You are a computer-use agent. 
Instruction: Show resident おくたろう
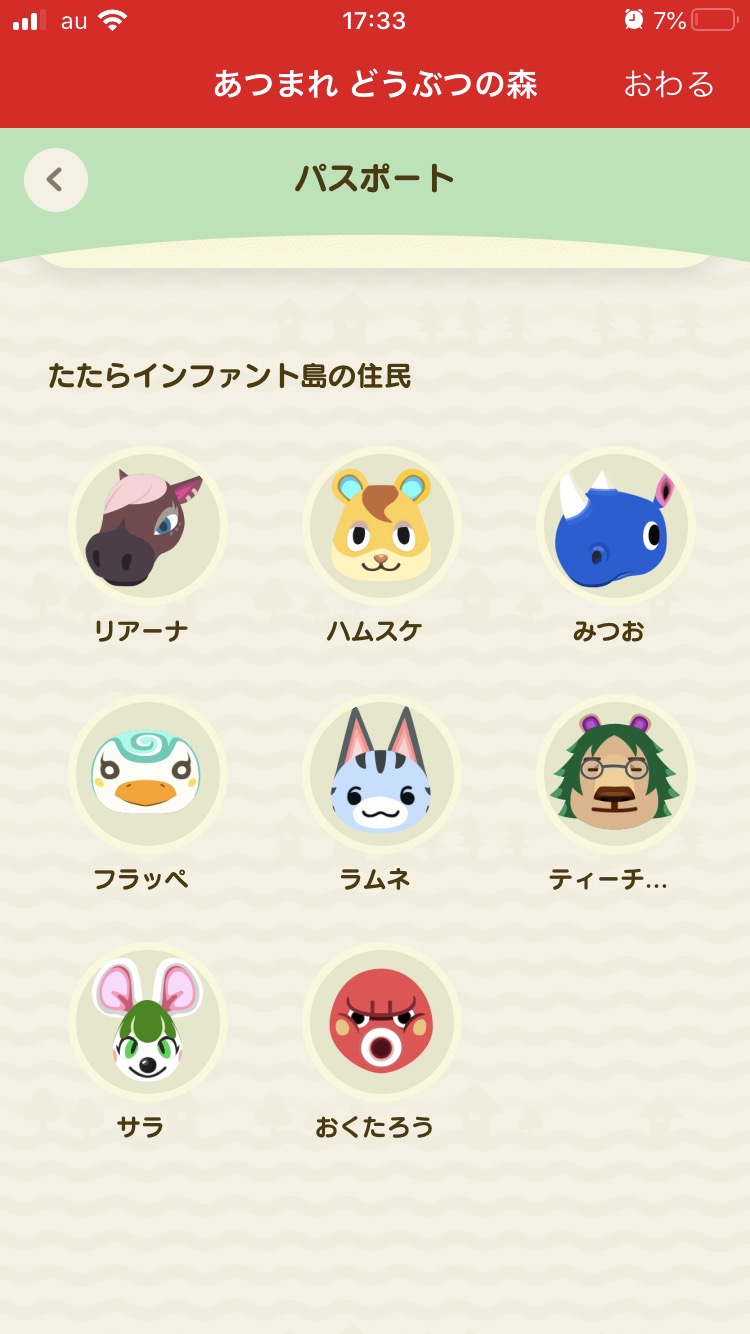tap(381, 1023)
